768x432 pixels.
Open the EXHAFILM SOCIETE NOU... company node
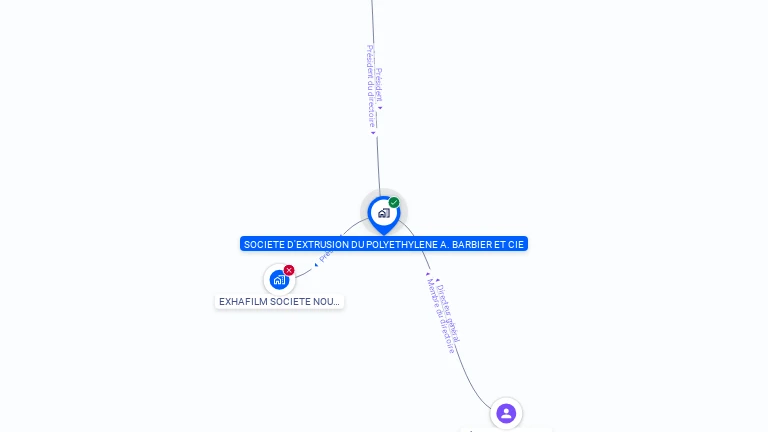279,280
